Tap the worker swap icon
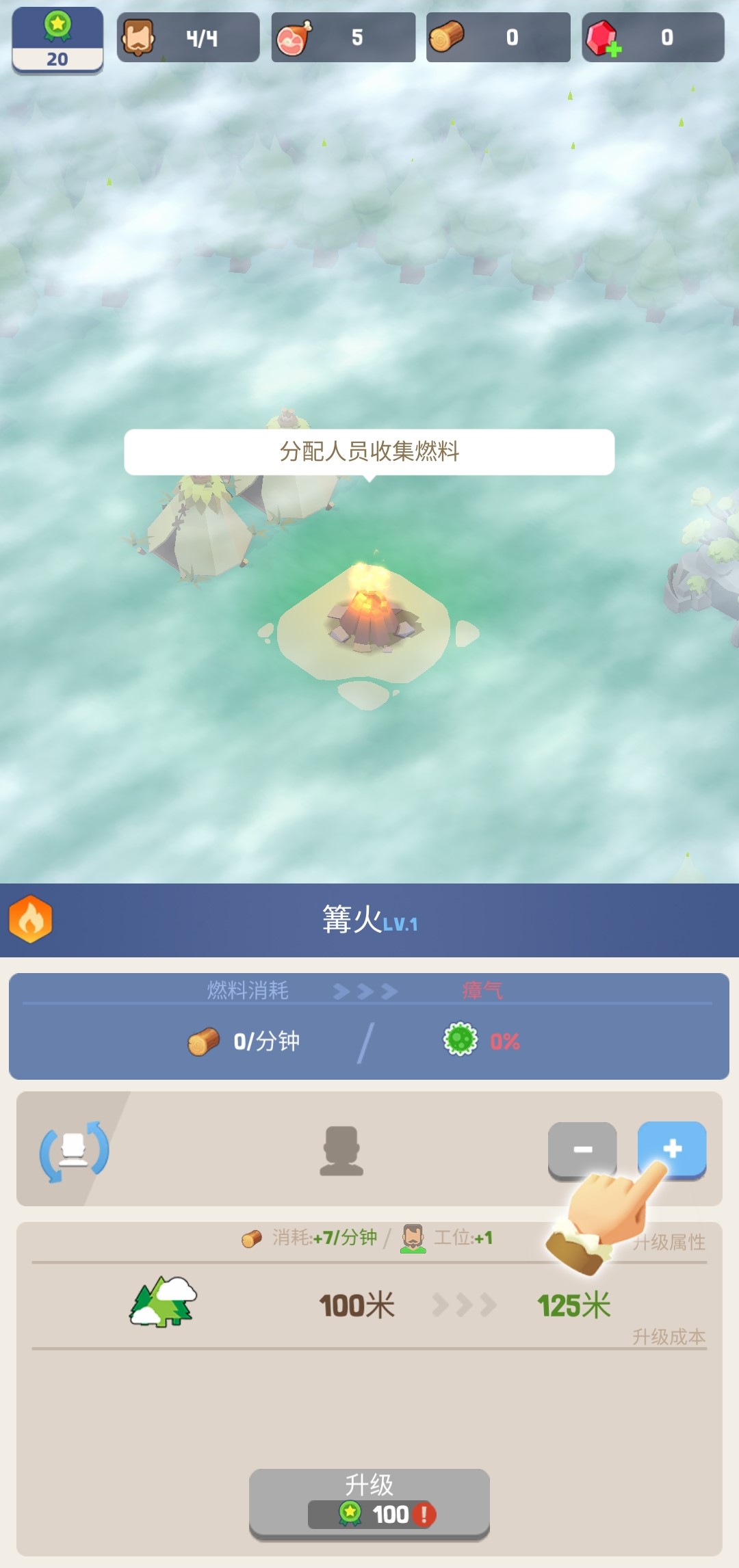The width and height of the screenshot is (739, 1568). point(74,1151)
